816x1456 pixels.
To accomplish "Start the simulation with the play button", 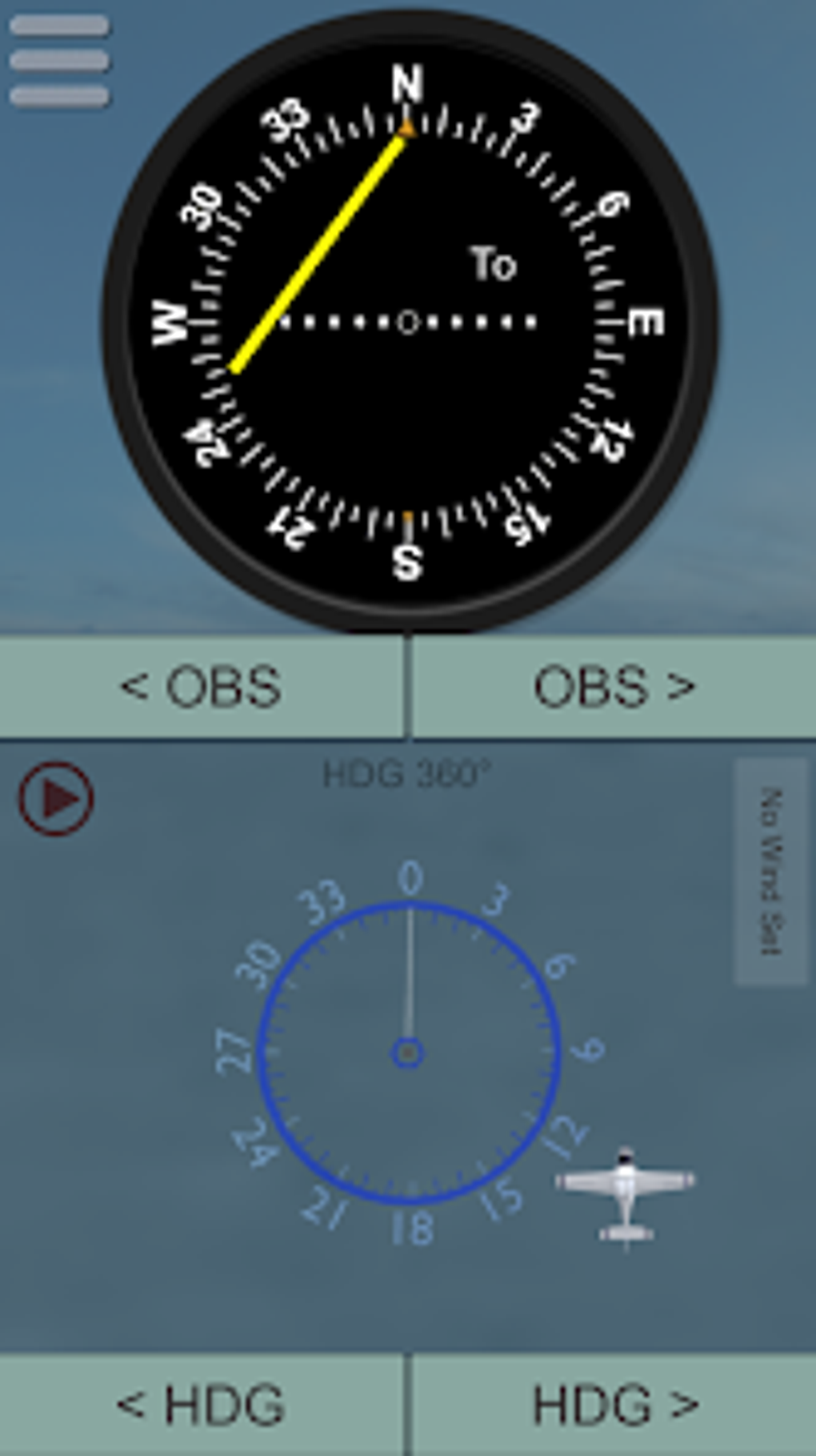I will (56, 799).
